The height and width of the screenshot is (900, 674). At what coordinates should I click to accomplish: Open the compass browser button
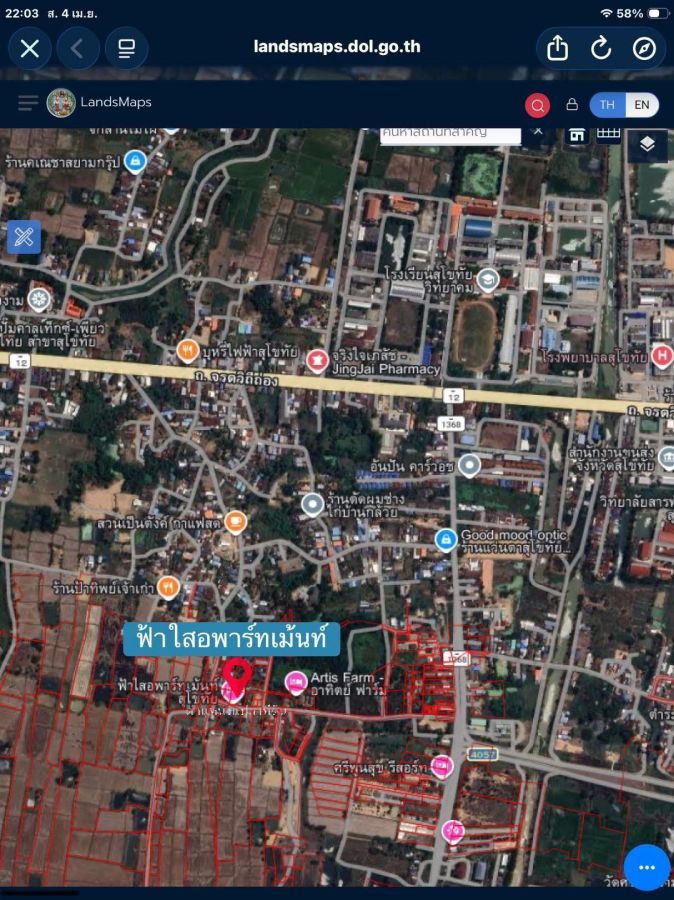(644, 48)
